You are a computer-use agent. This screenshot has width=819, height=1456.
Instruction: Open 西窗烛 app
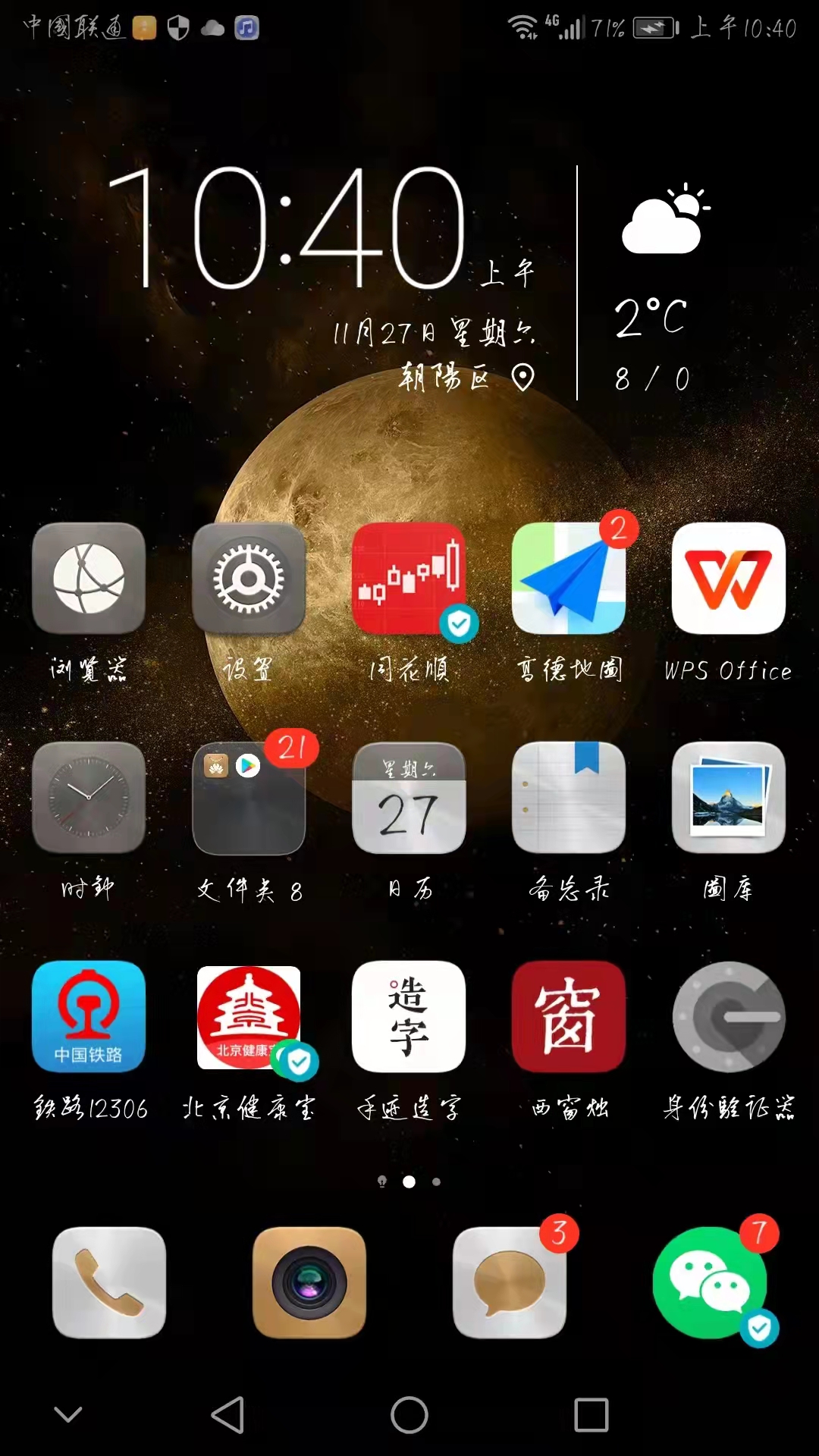[x=569, y=1017]
